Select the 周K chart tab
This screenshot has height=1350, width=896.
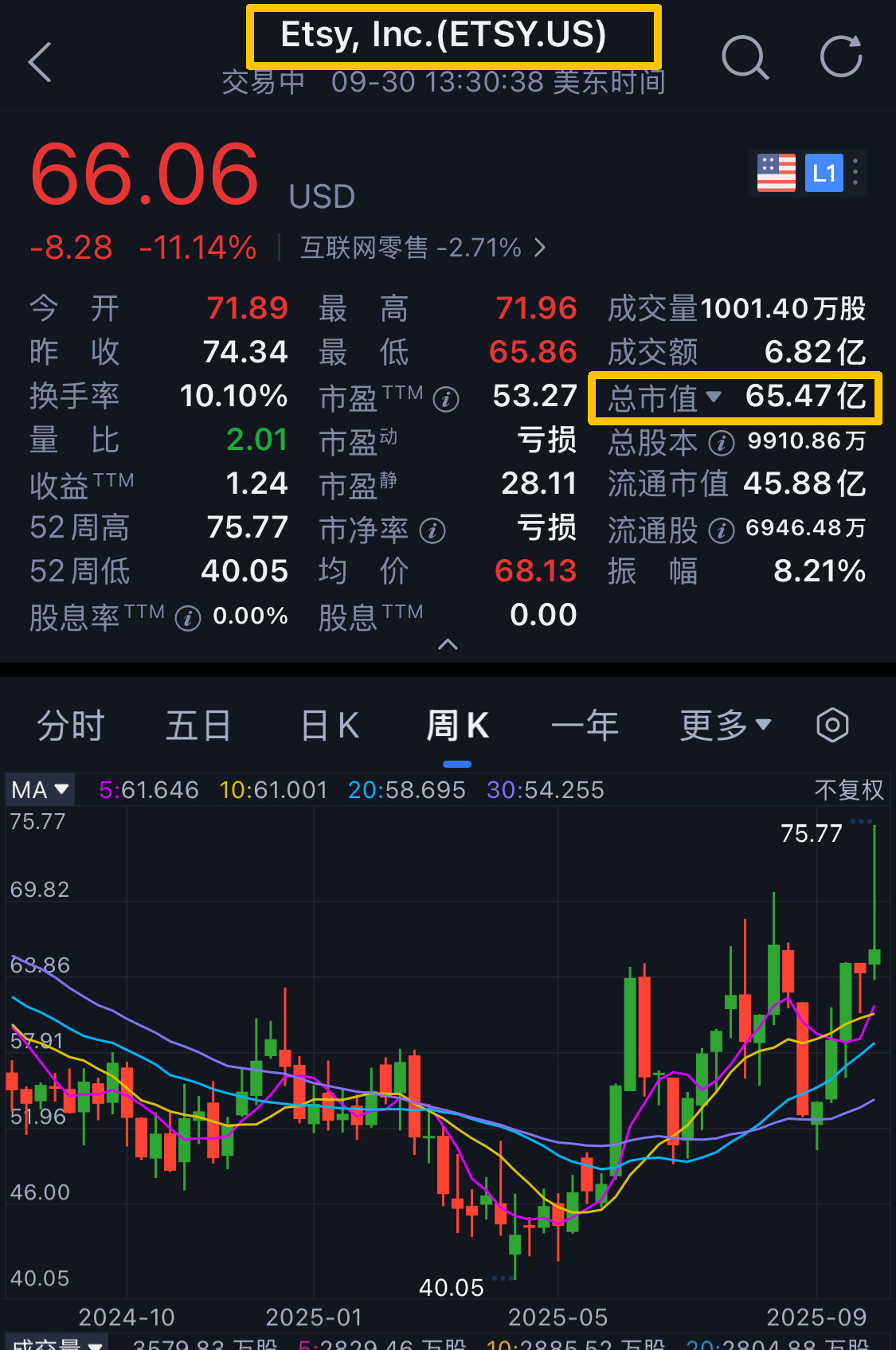pyautogui.click(x=457, y=726)
